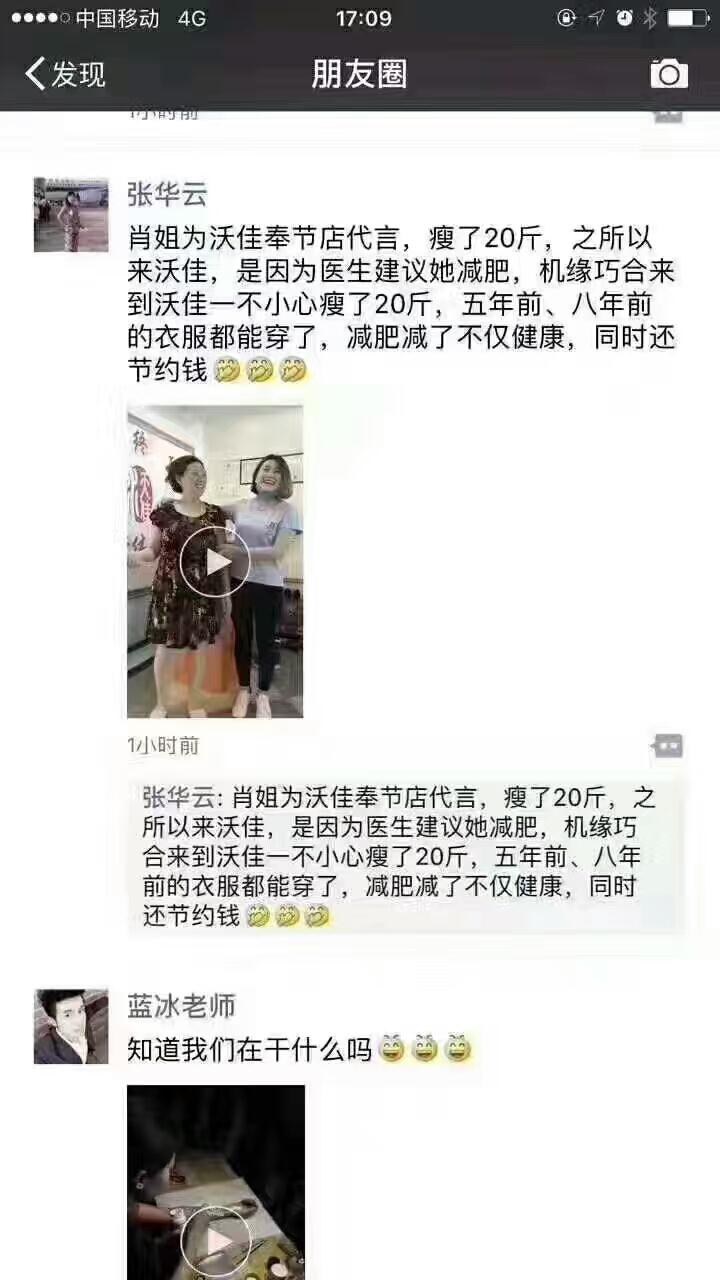Play 蓝冰老师's video

(215, 1182)
